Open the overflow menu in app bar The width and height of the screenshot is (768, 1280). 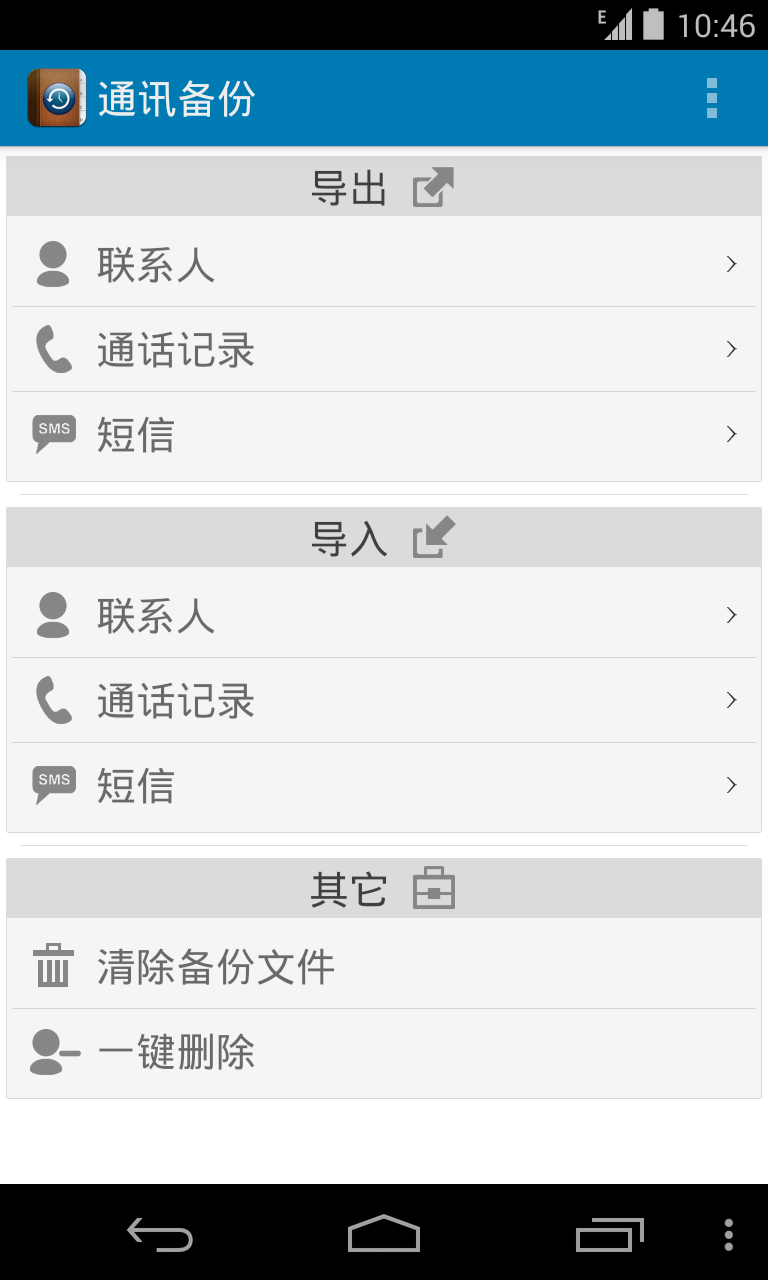click(x=711, y=98)
